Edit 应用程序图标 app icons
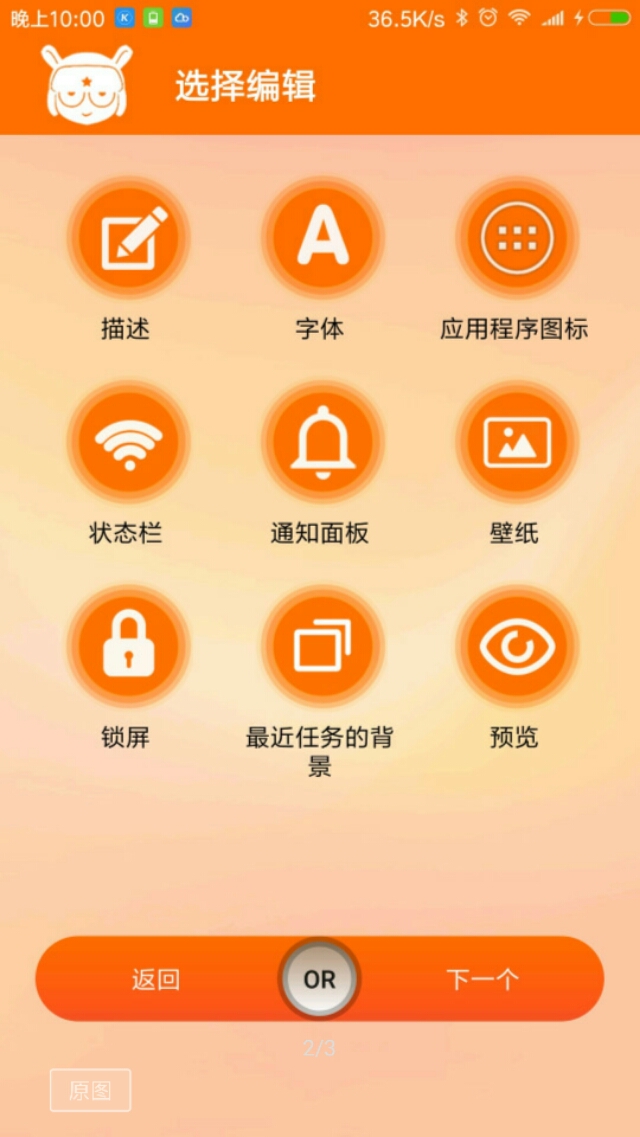The height and width of the screenshot is (1137, 640). click(516, 239)
